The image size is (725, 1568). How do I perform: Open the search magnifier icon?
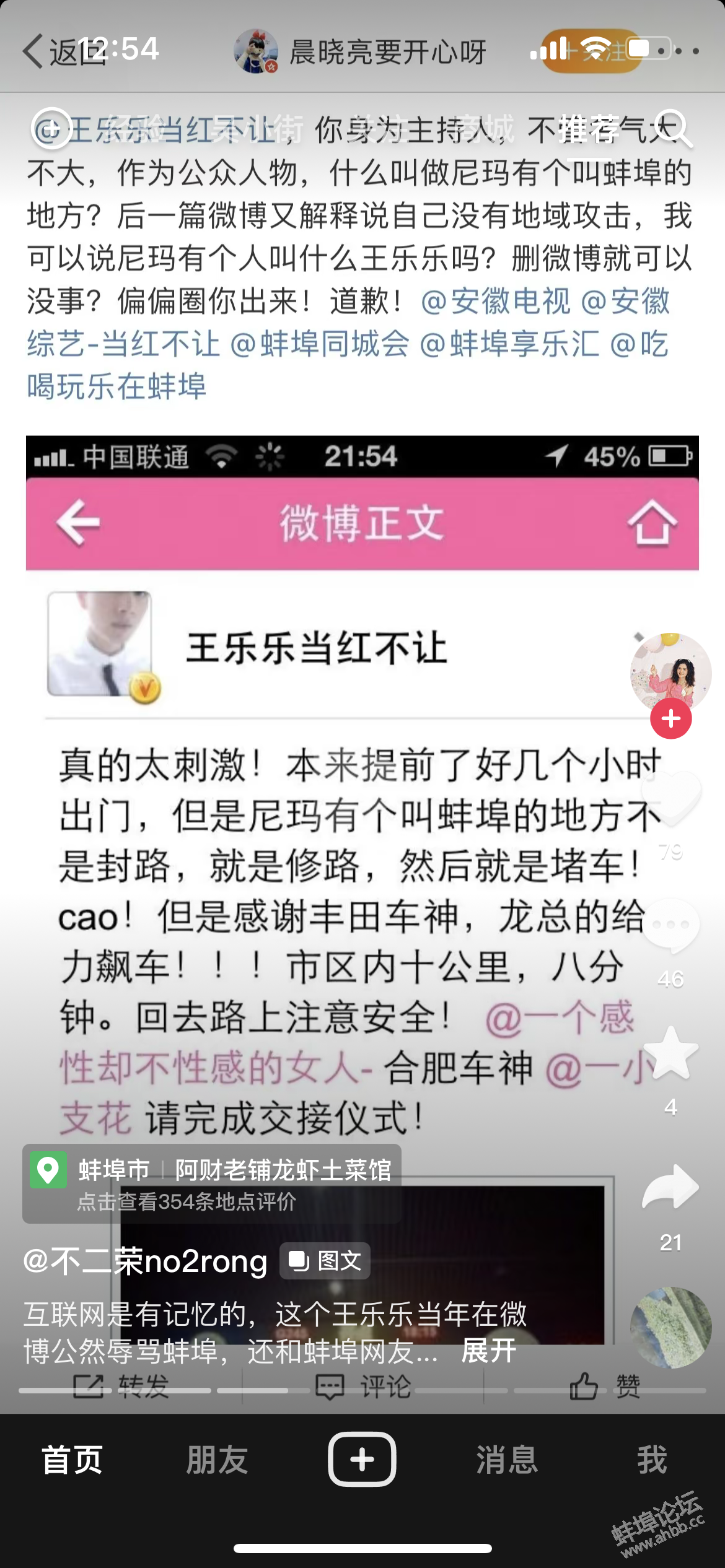[672, 128]
